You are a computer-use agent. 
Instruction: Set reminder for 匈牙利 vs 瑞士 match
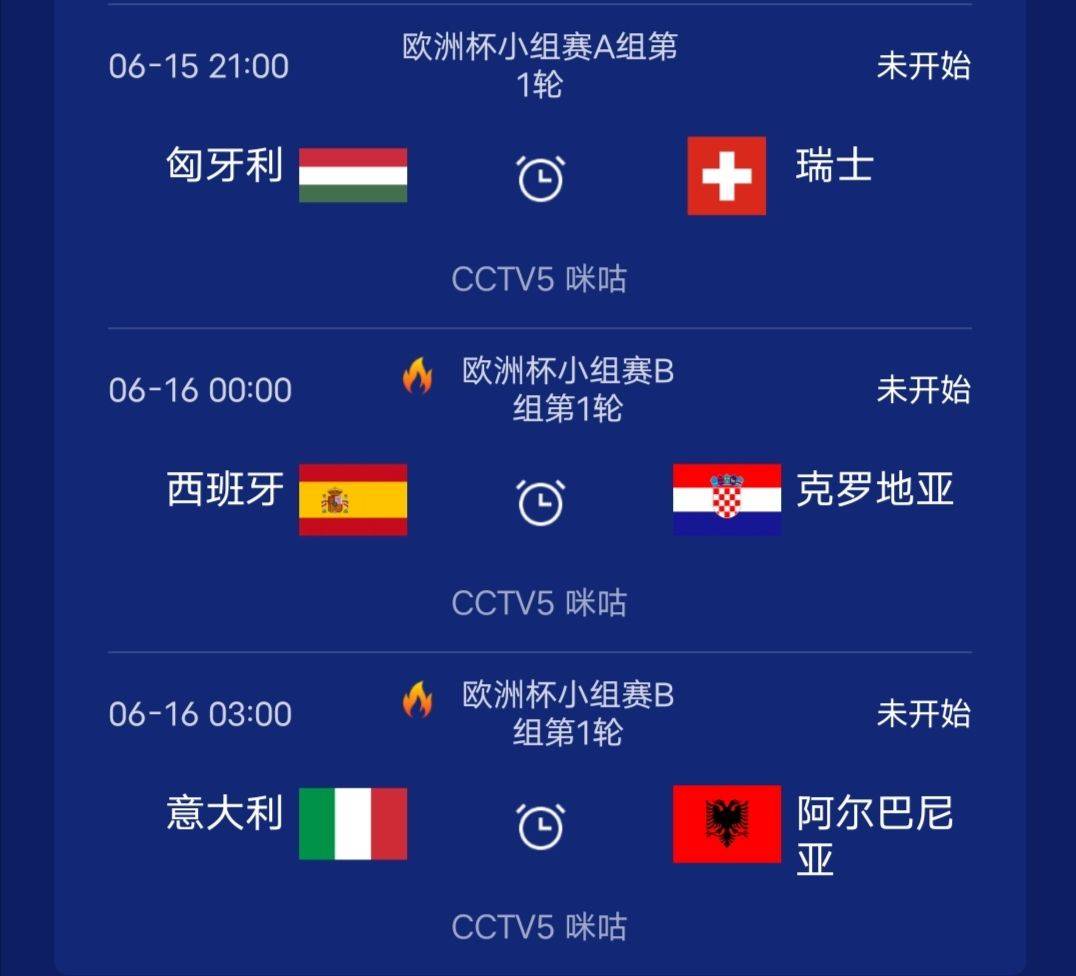click(x=540, y=179)
